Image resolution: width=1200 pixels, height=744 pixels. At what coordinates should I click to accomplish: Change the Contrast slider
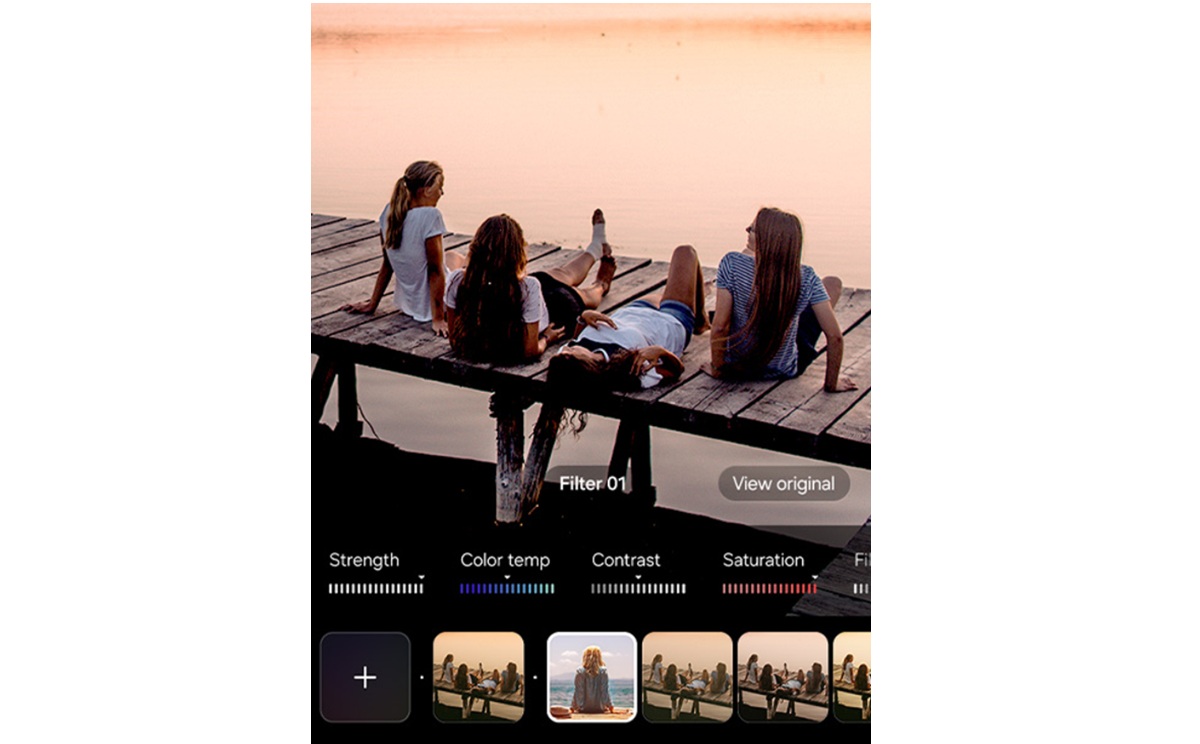638,588
